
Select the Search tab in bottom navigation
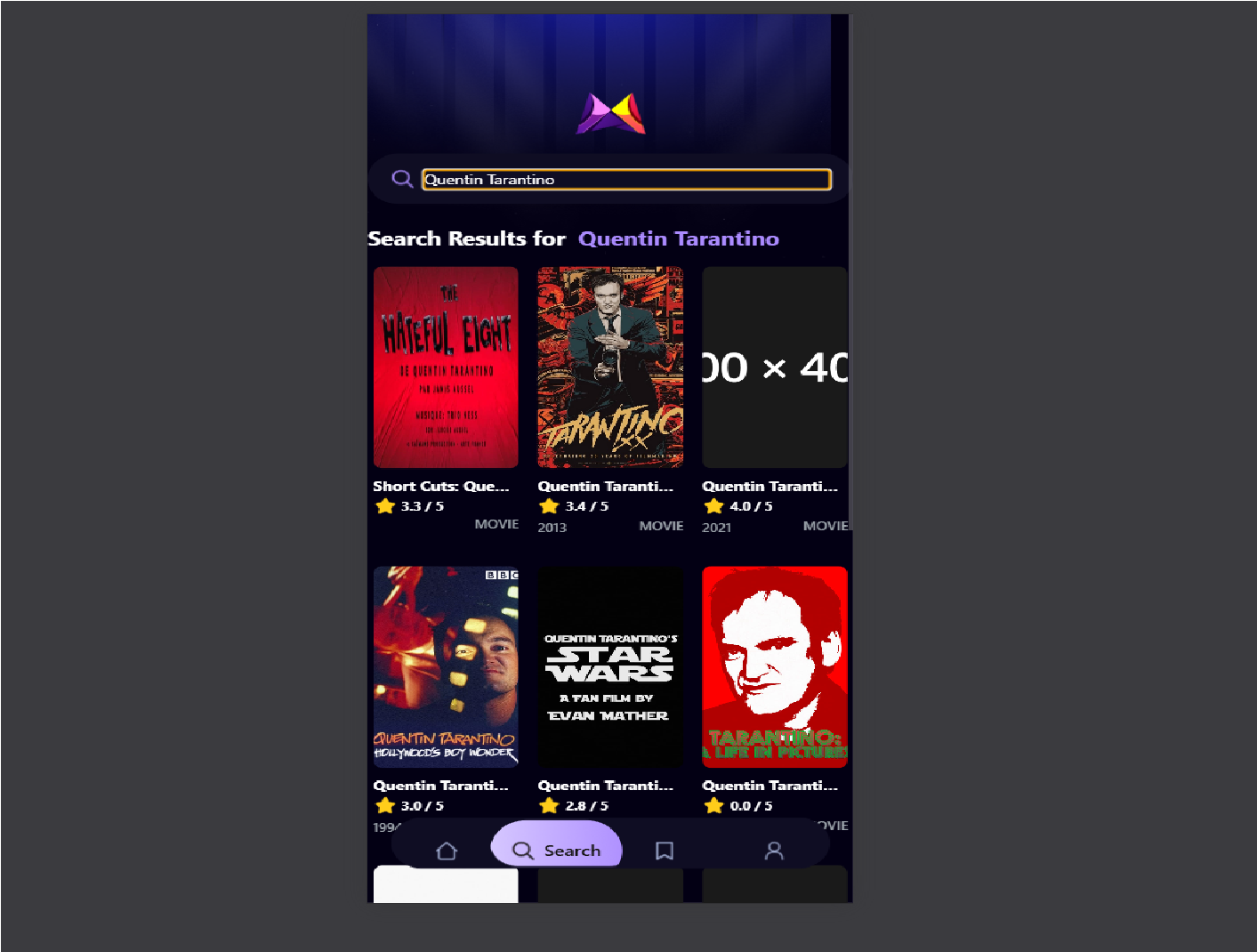coord(557,851)
